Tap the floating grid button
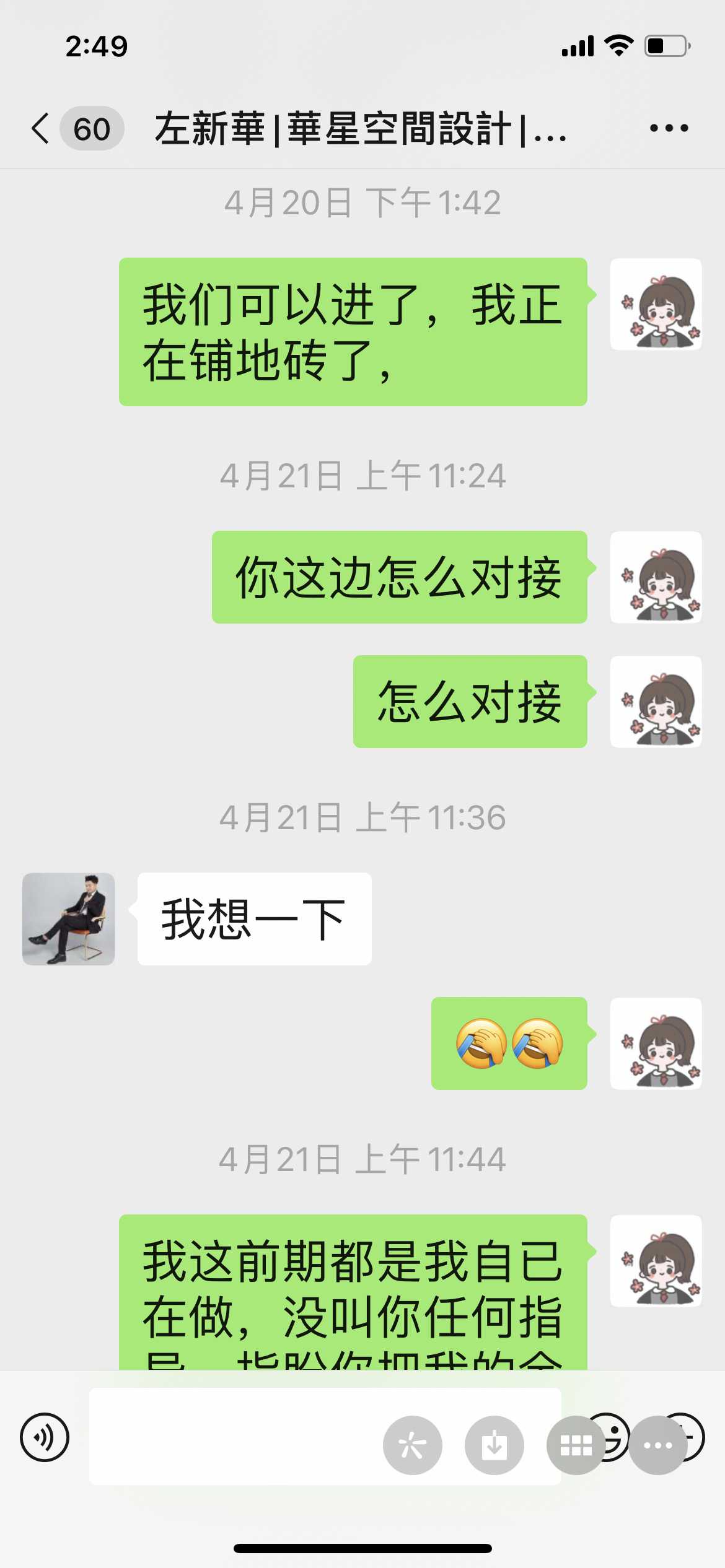The width and height of the screenshot is (725, 1568). click(x=576, y=1445)
